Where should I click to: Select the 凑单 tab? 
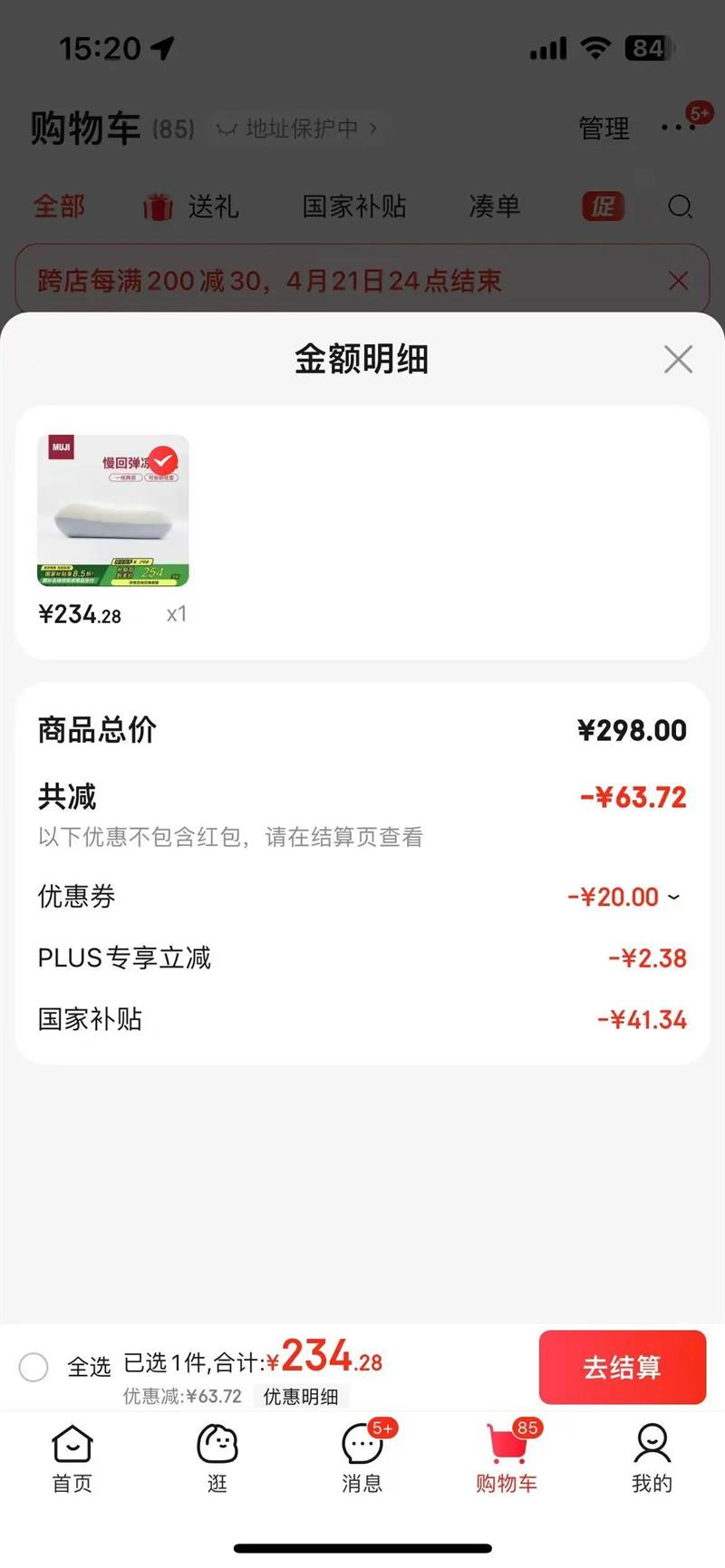(x=493, y=207)
